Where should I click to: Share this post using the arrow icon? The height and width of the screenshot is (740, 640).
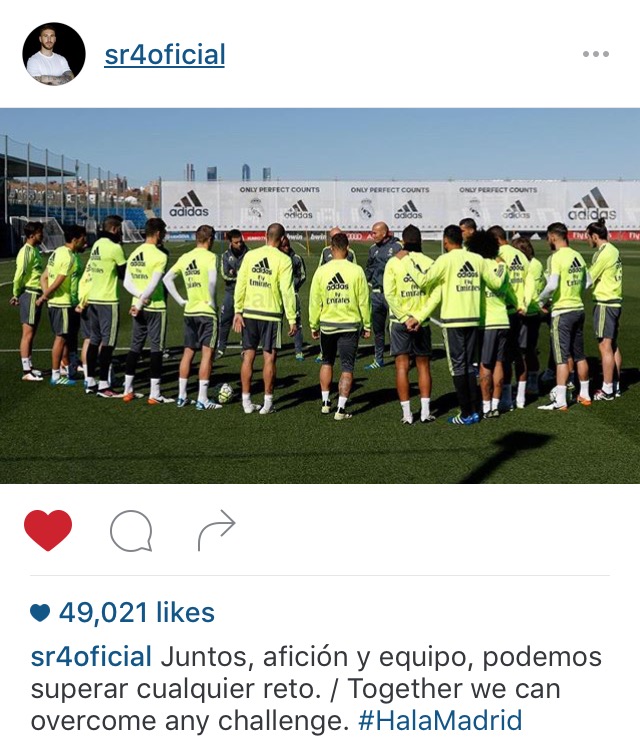(x=216, y=530)
